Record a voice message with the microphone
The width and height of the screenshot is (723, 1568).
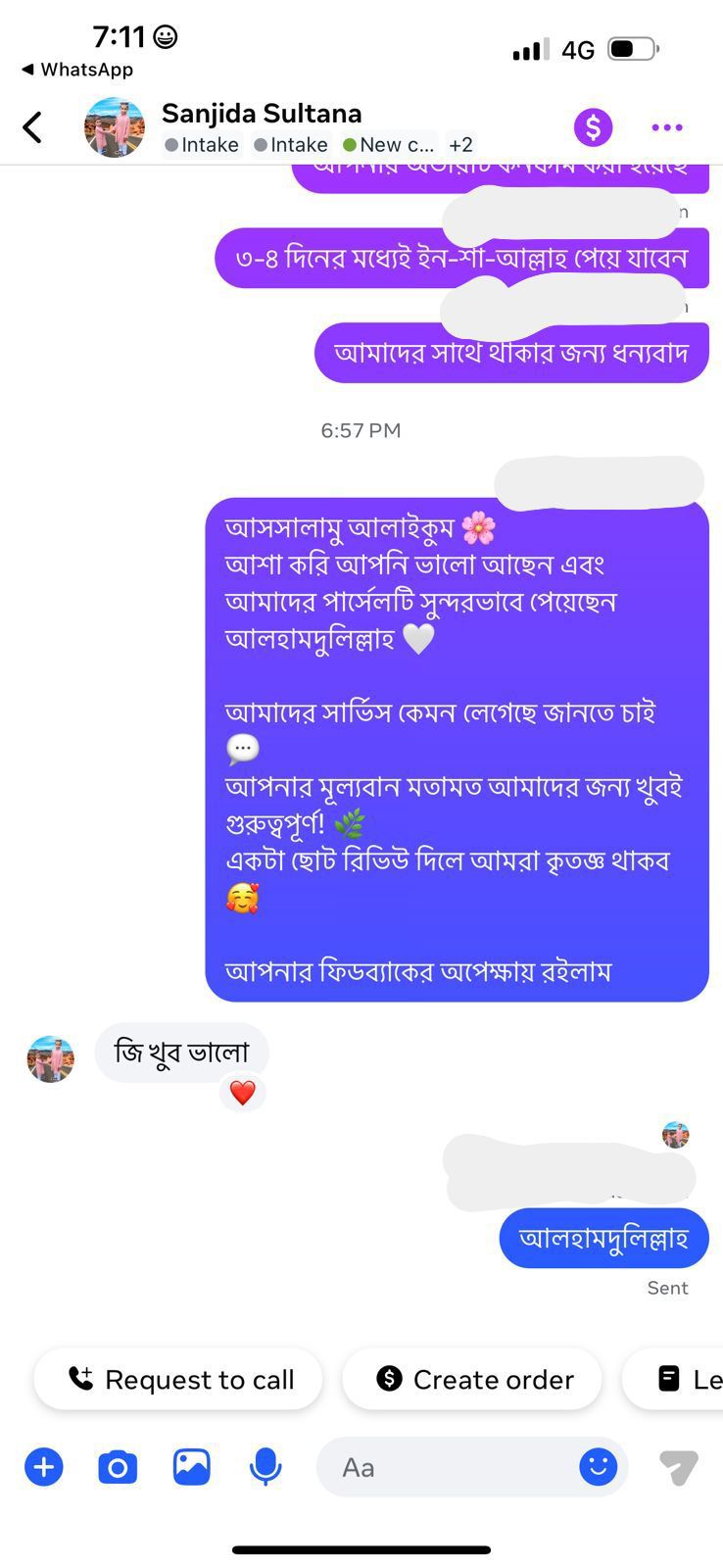click(265, 1467)
